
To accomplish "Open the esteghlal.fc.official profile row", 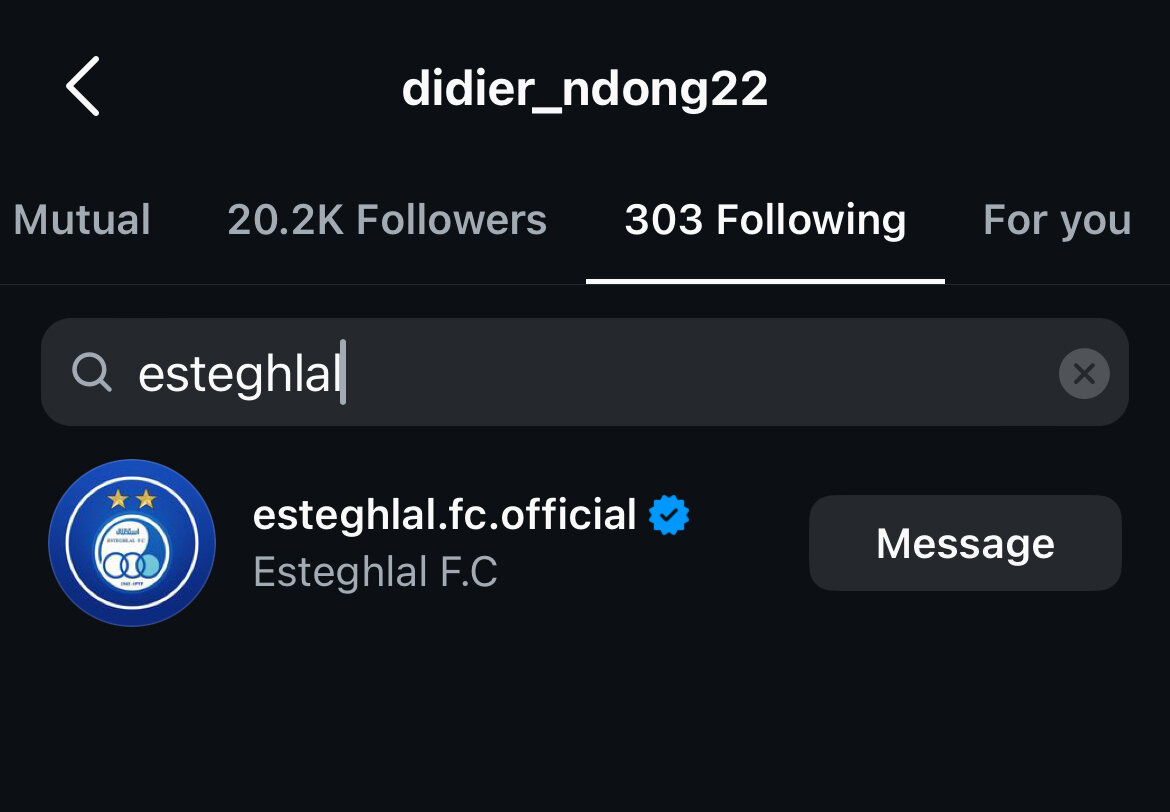I will (x=444, y=541).
